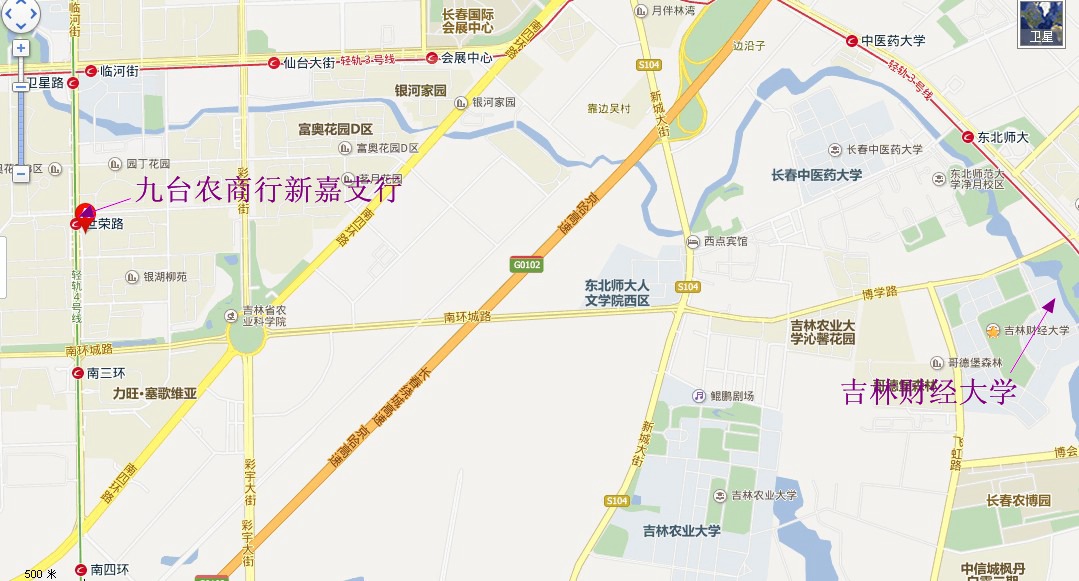
Task: Zoom in with the plus button
Action: [x=20, y=48]
